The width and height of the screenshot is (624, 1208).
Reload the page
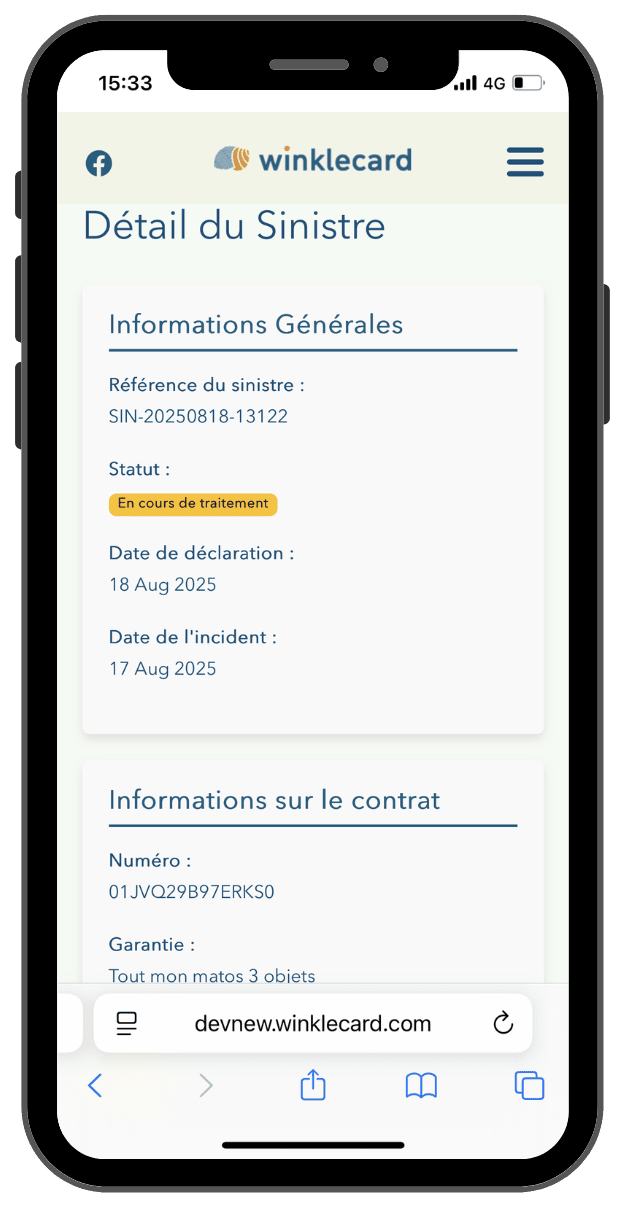(503, 1023)
